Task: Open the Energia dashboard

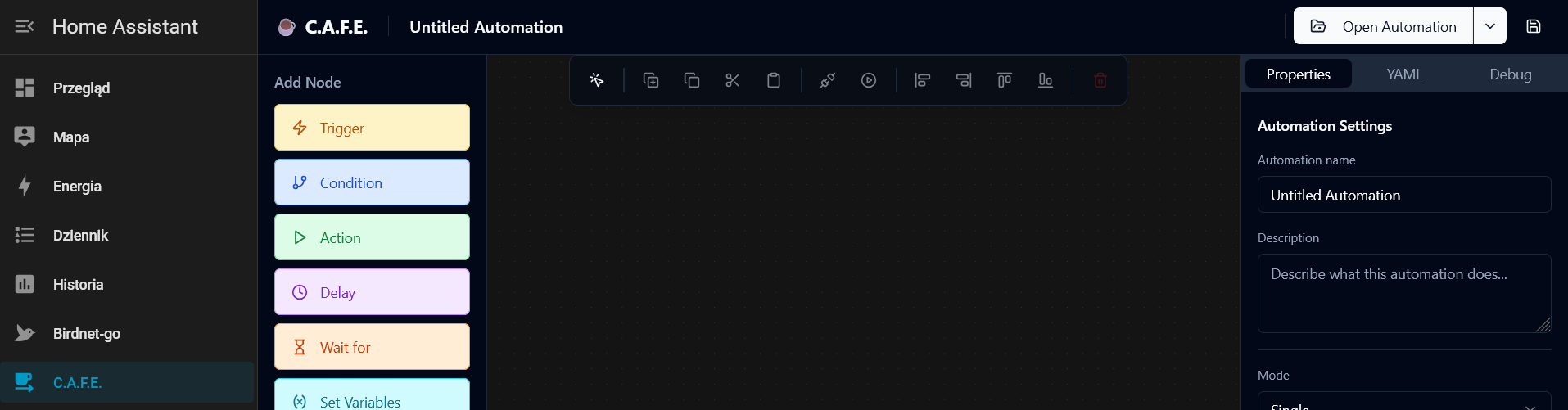Action: pos(77,186)
